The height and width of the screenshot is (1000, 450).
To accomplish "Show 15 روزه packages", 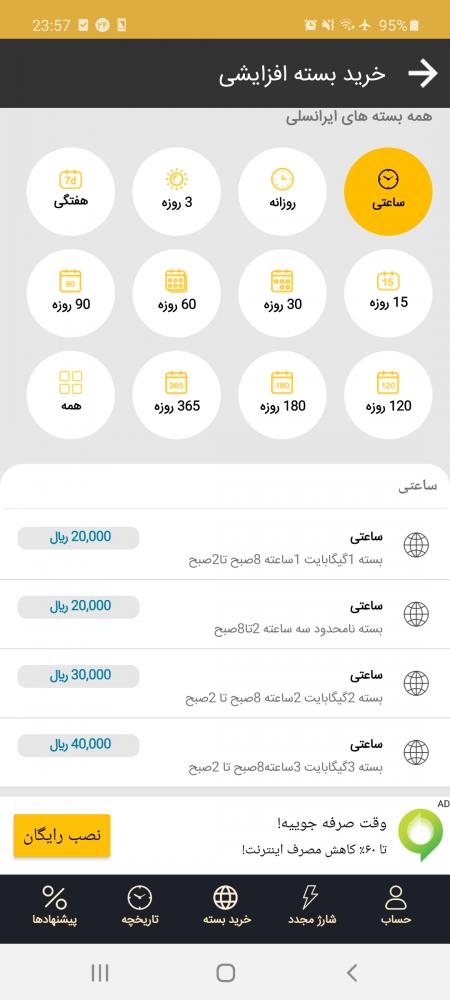I will (x=388, y=293).
